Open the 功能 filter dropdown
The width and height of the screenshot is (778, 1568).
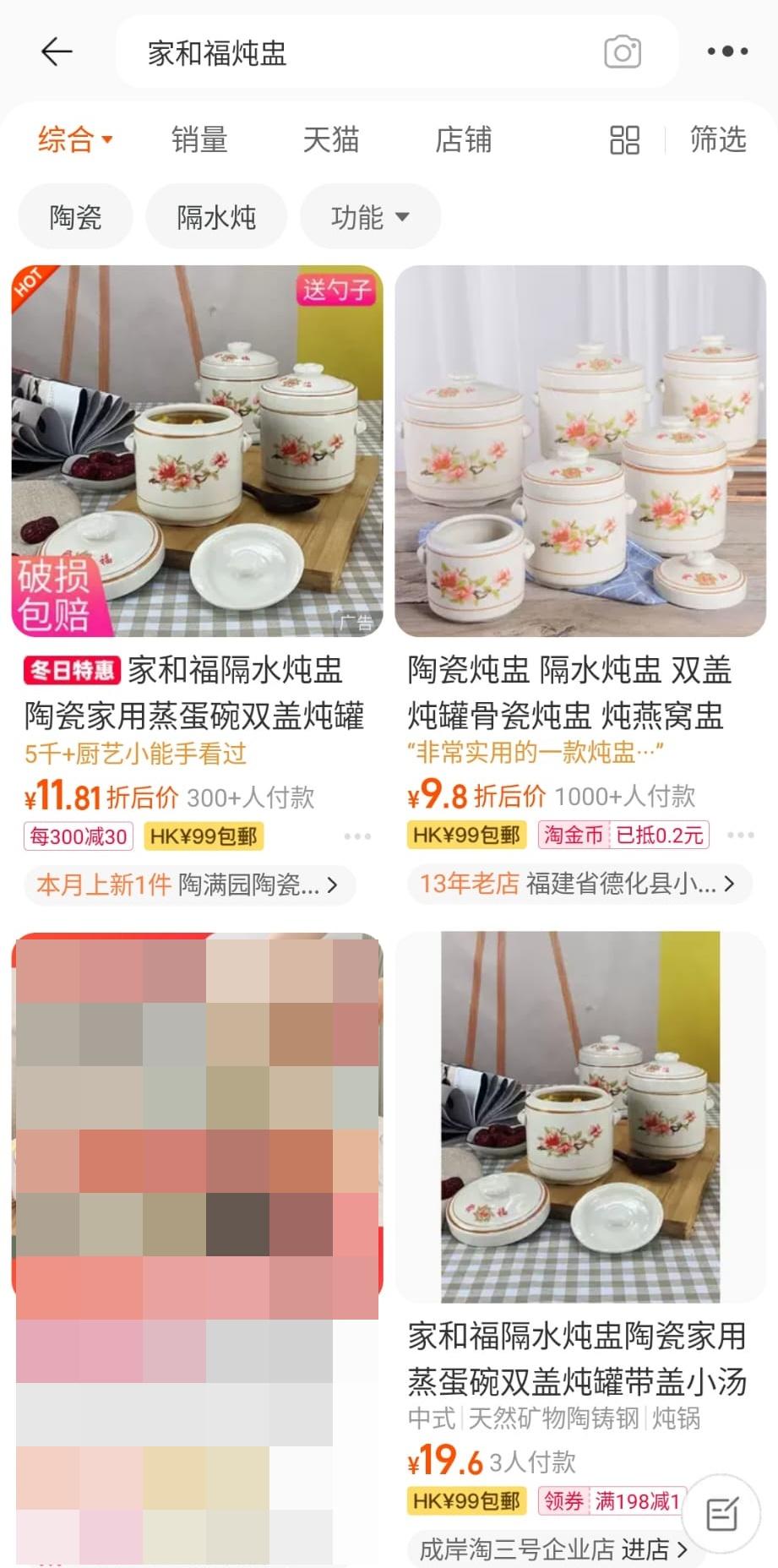click(x=370, y=216)
